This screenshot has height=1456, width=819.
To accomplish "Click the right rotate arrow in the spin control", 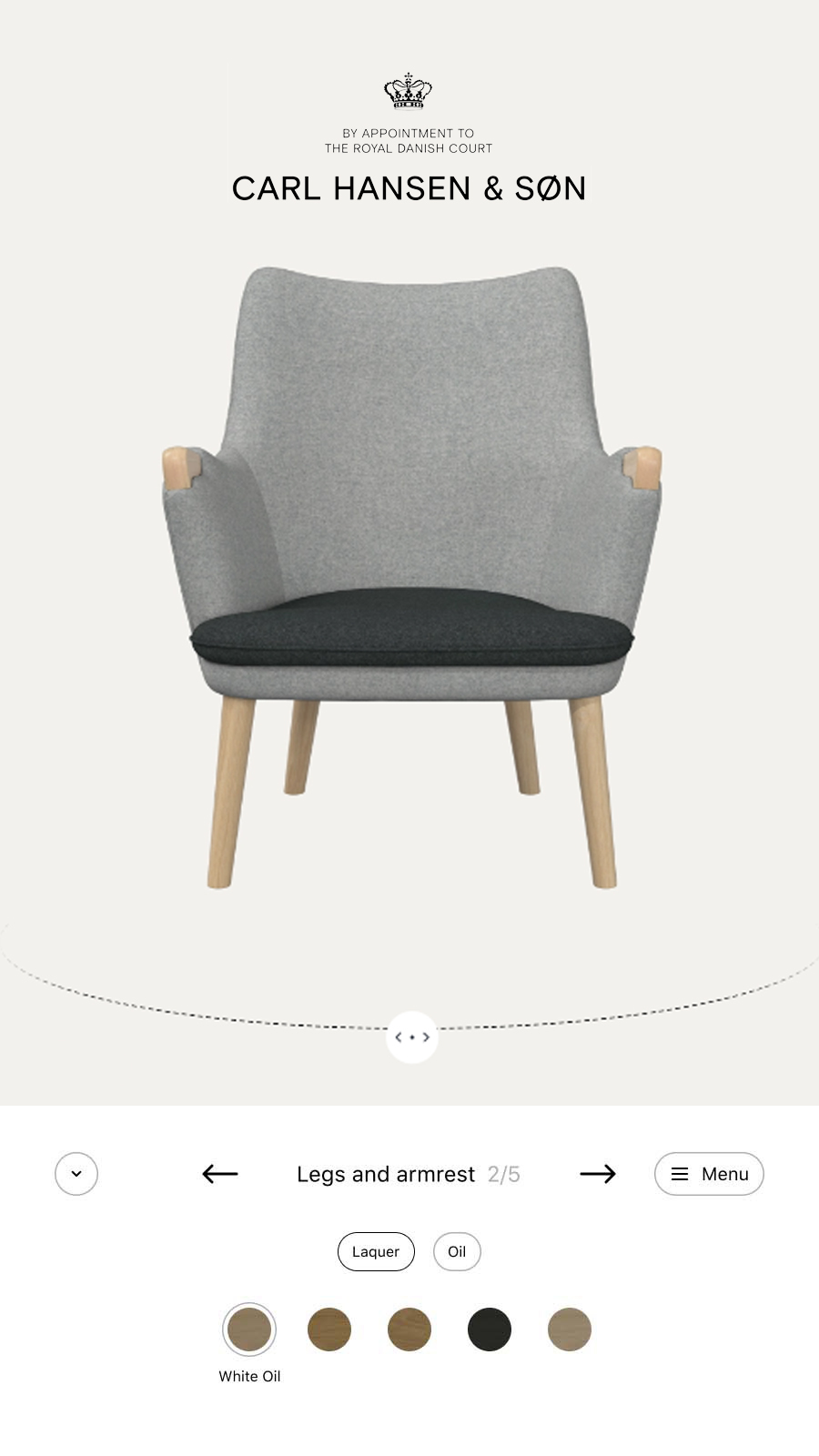I will point(423,1036).
